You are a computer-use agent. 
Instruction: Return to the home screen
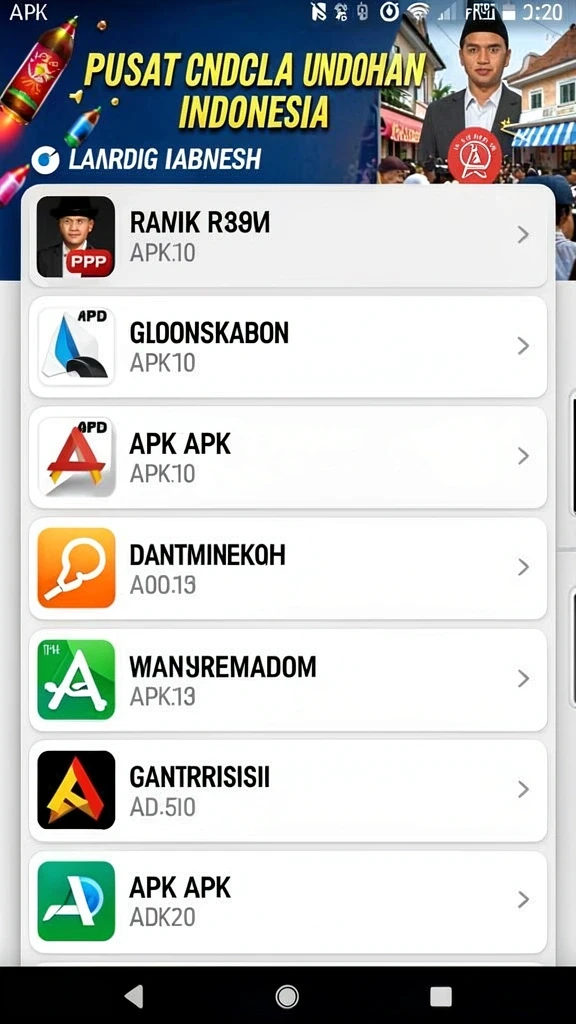(x=287, y=996)
